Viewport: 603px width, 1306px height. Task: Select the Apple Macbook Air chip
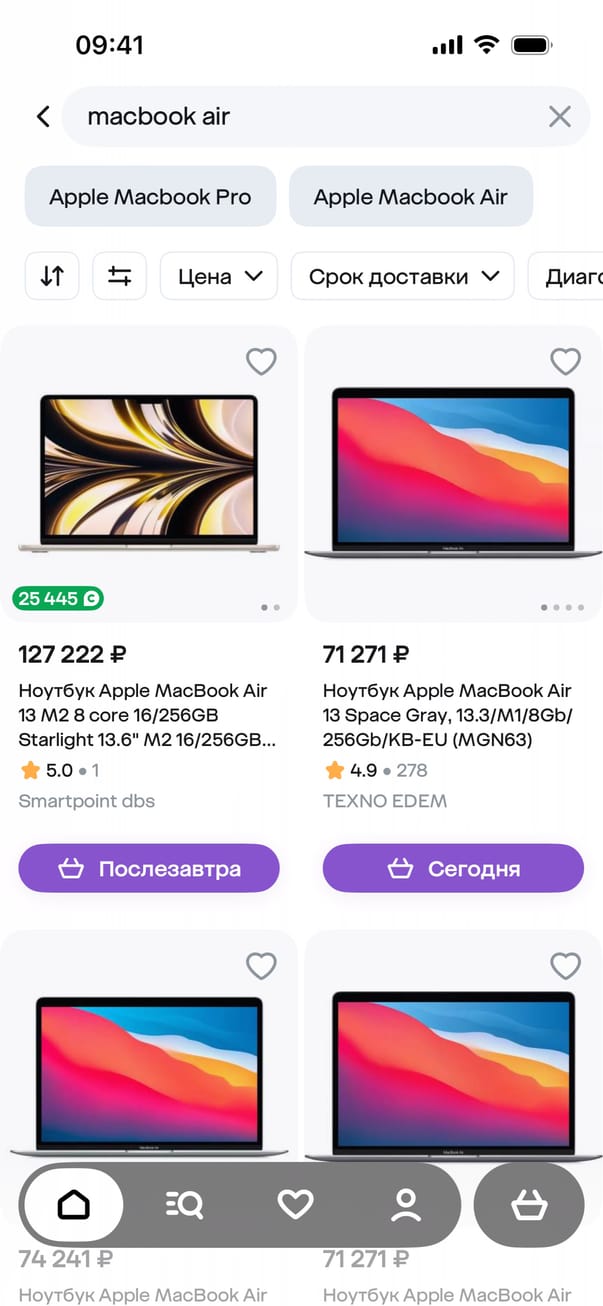[x=411, y=197]
